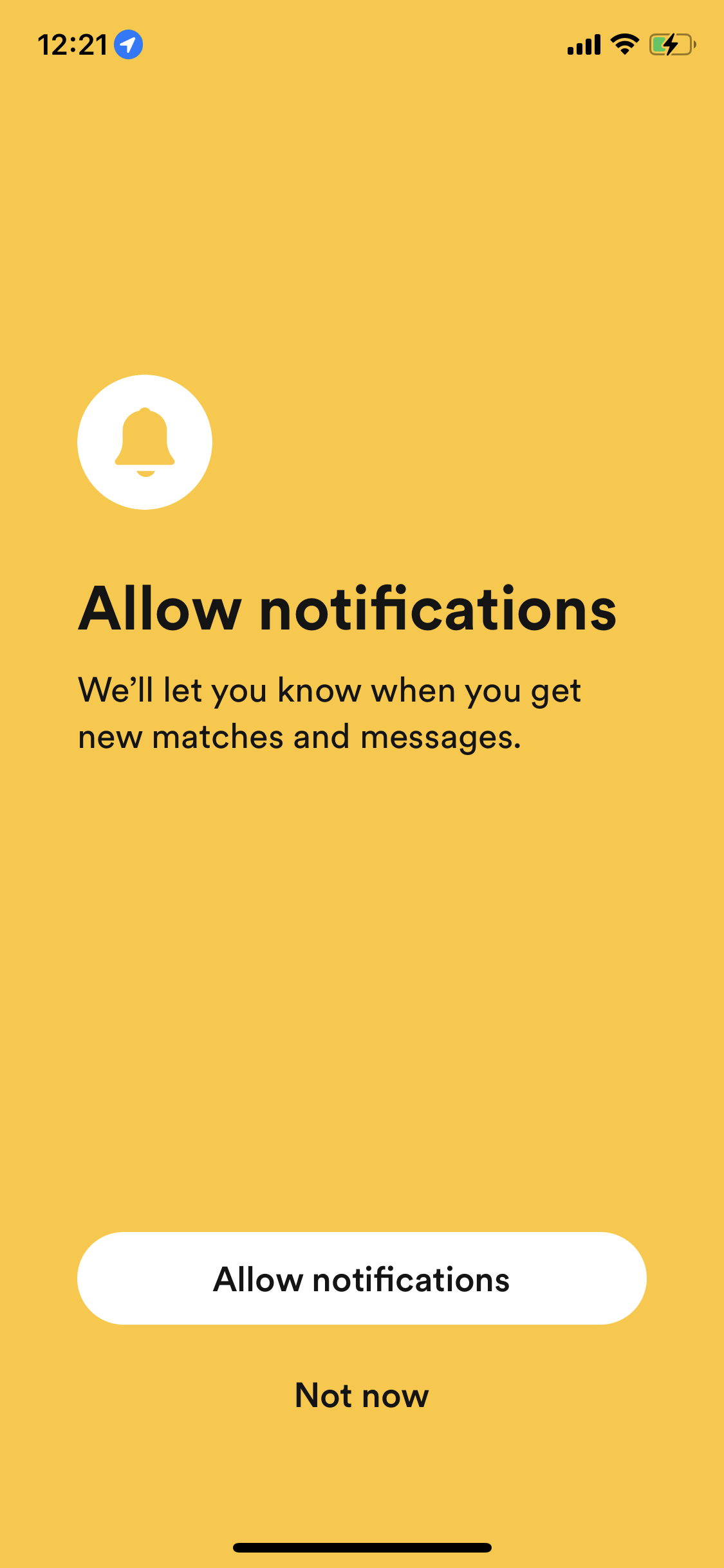This screenshot has width=724, height=1568.
Task: Dismiss the prompt with Not now
Action: (362, 1395)
